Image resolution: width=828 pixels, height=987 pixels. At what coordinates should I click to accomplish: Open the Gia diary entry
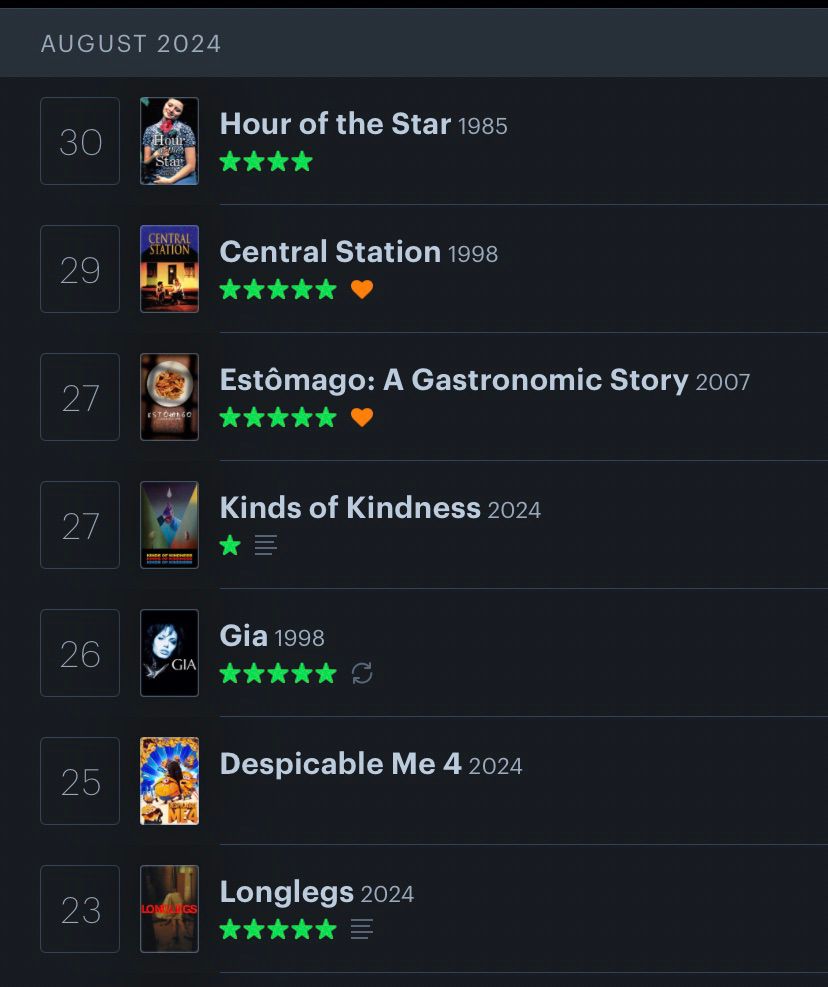click(x=244, y=636)
